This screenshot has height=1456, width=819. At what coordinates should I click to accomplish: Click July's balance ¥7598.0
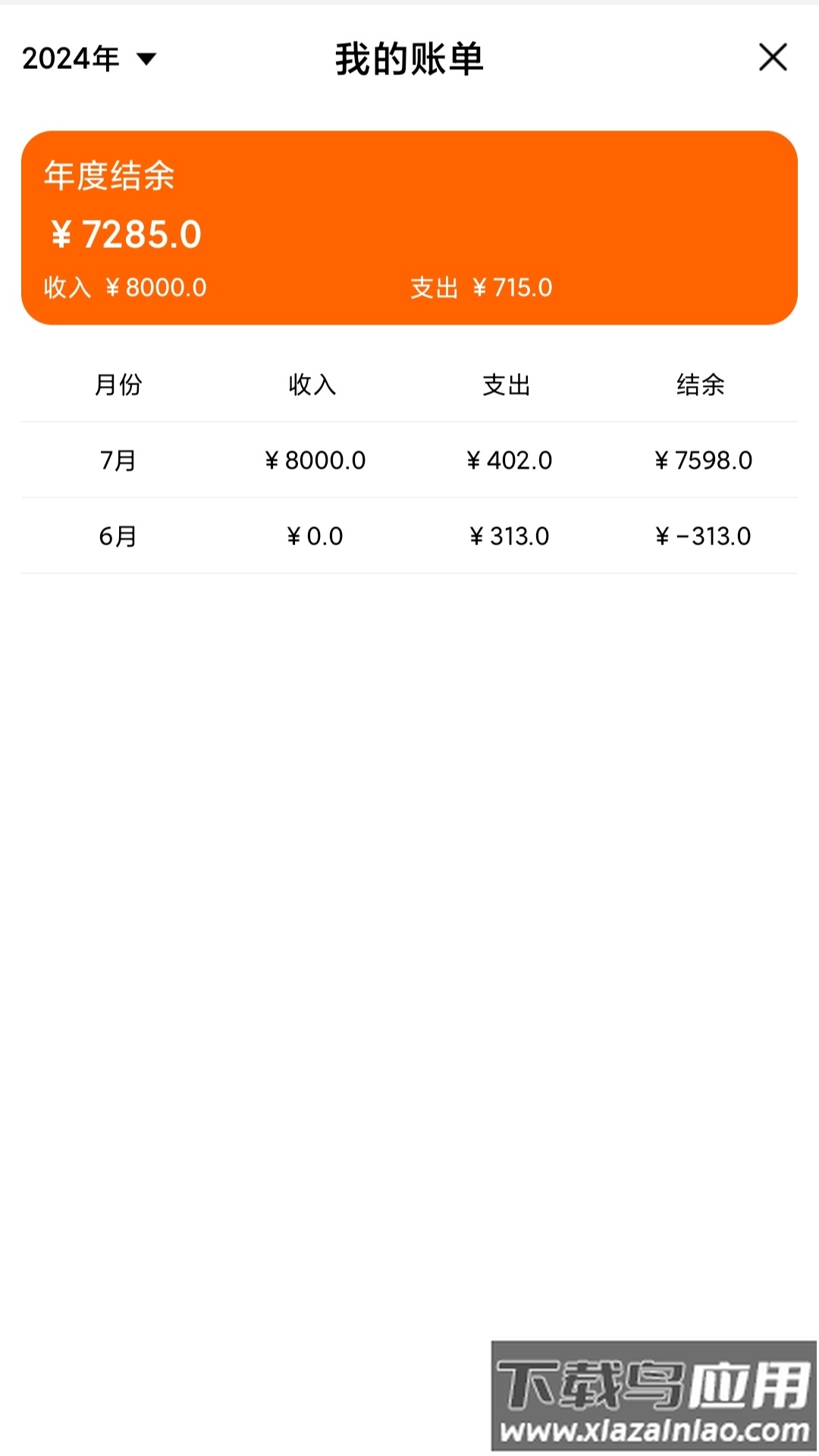703,460
